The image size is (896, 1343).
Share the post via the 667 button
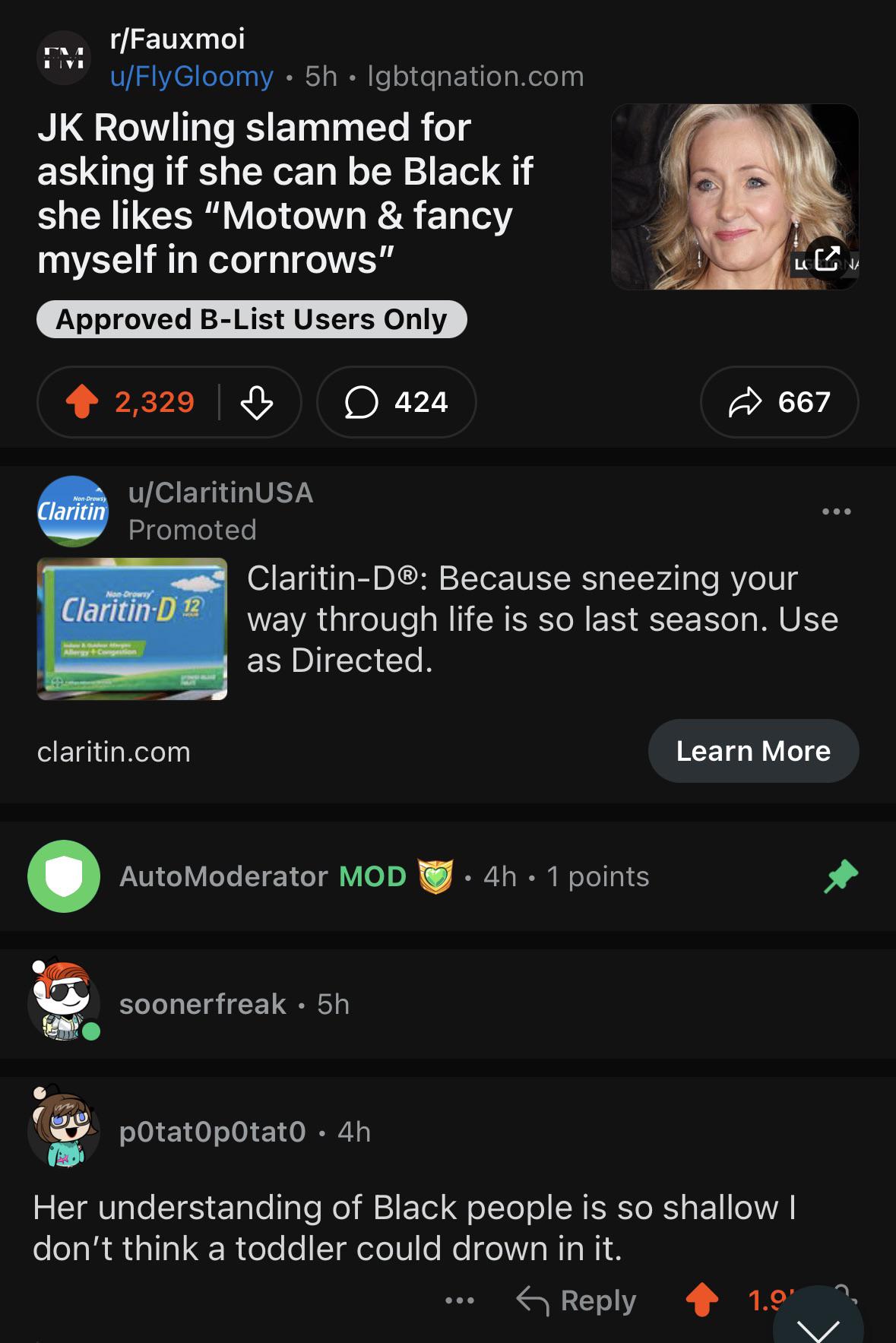(x=779, y=402)
